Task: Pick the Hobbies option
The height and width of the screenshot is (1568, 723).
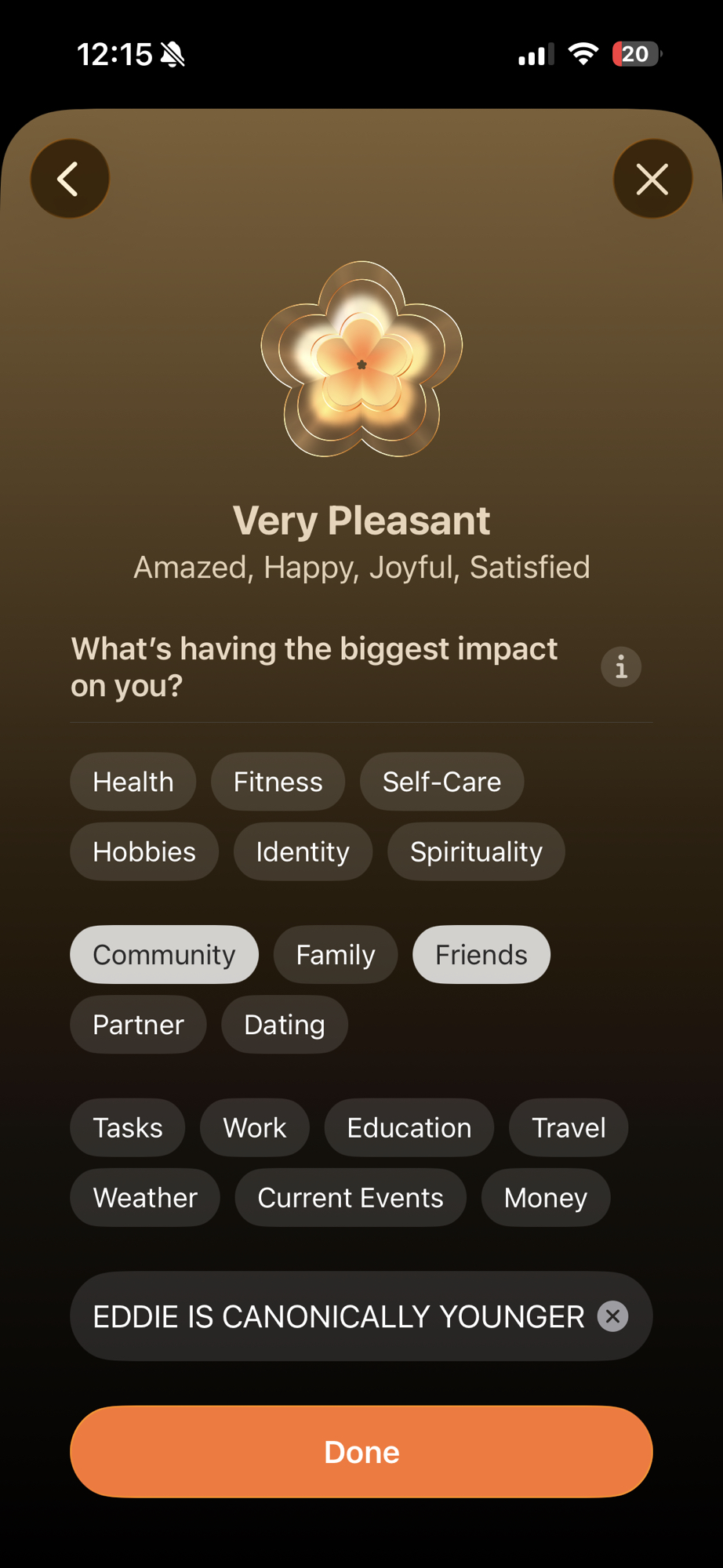Action: point(144,851)
